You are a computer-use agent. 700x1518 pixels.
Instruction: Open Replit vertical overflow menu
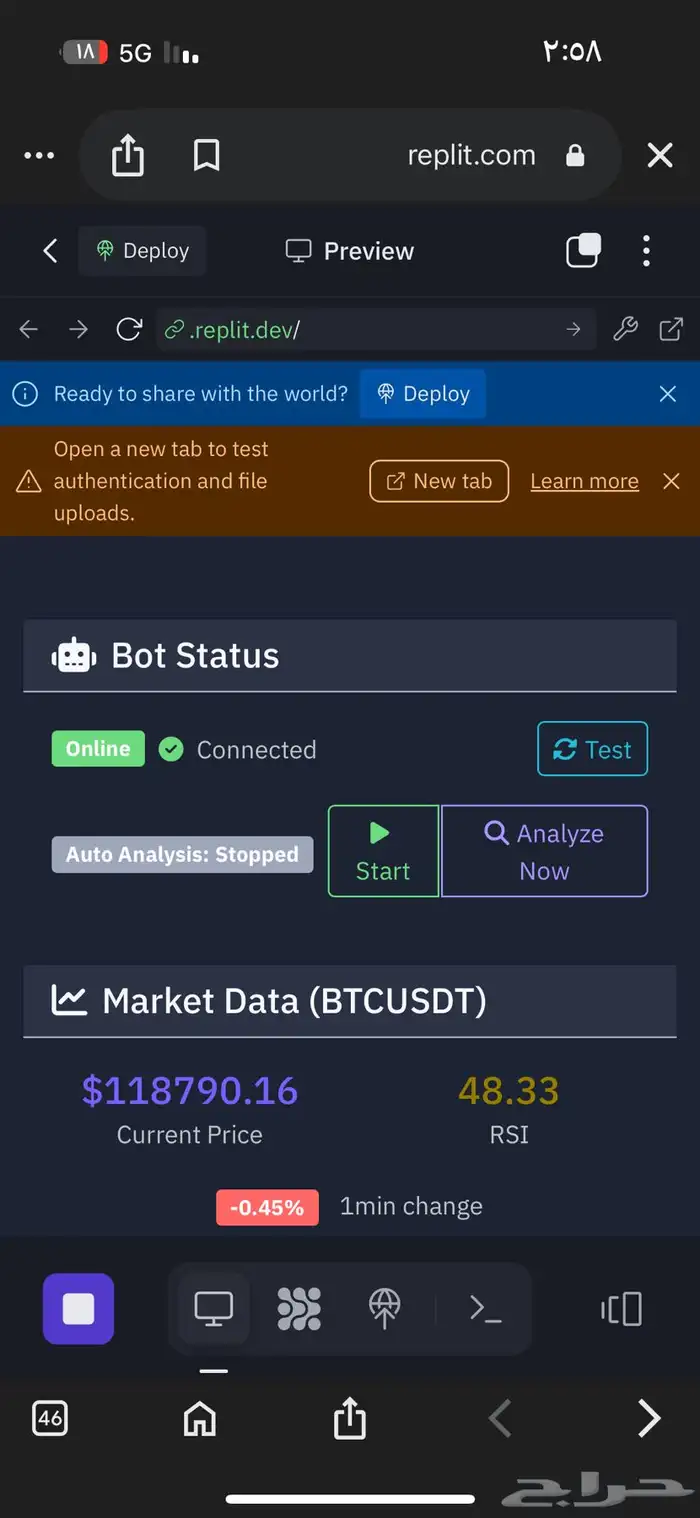pyautogui.click(x=646, y=251)
